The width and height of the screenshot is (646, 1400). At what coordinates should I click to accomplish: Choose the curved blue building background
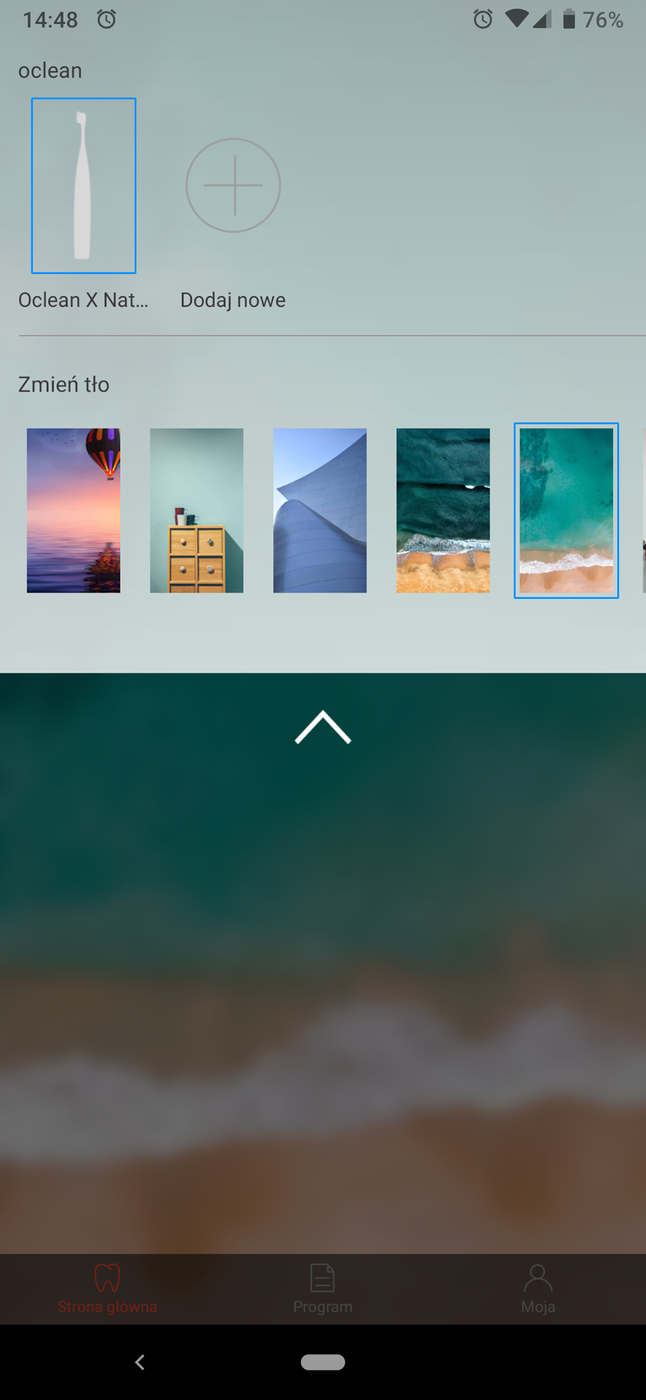pyautogui.click(x=320, y=511)
